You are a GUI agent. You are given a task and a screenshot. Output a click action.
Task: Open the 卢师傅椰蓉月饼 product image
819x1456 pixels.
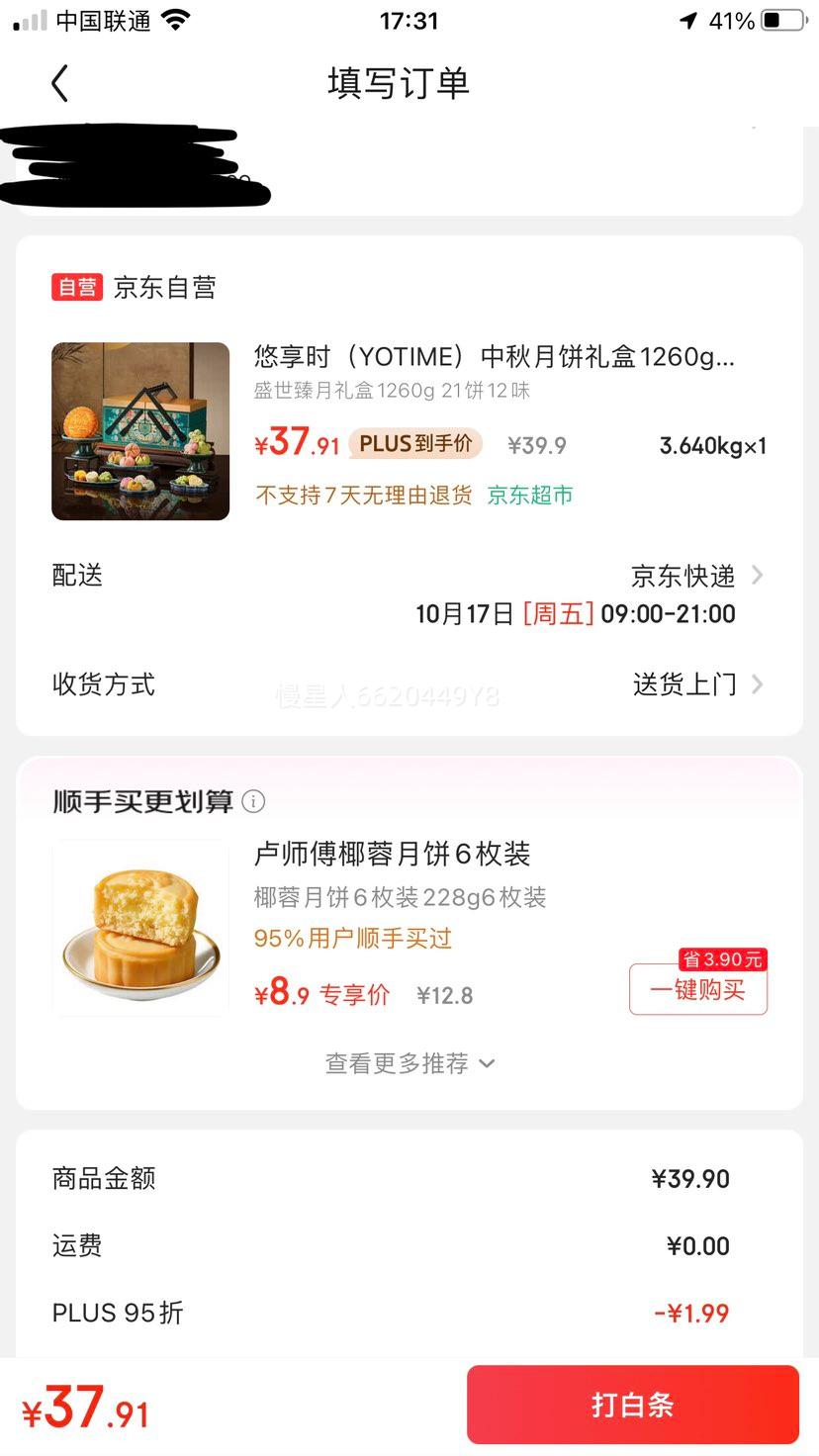(140, 928)
